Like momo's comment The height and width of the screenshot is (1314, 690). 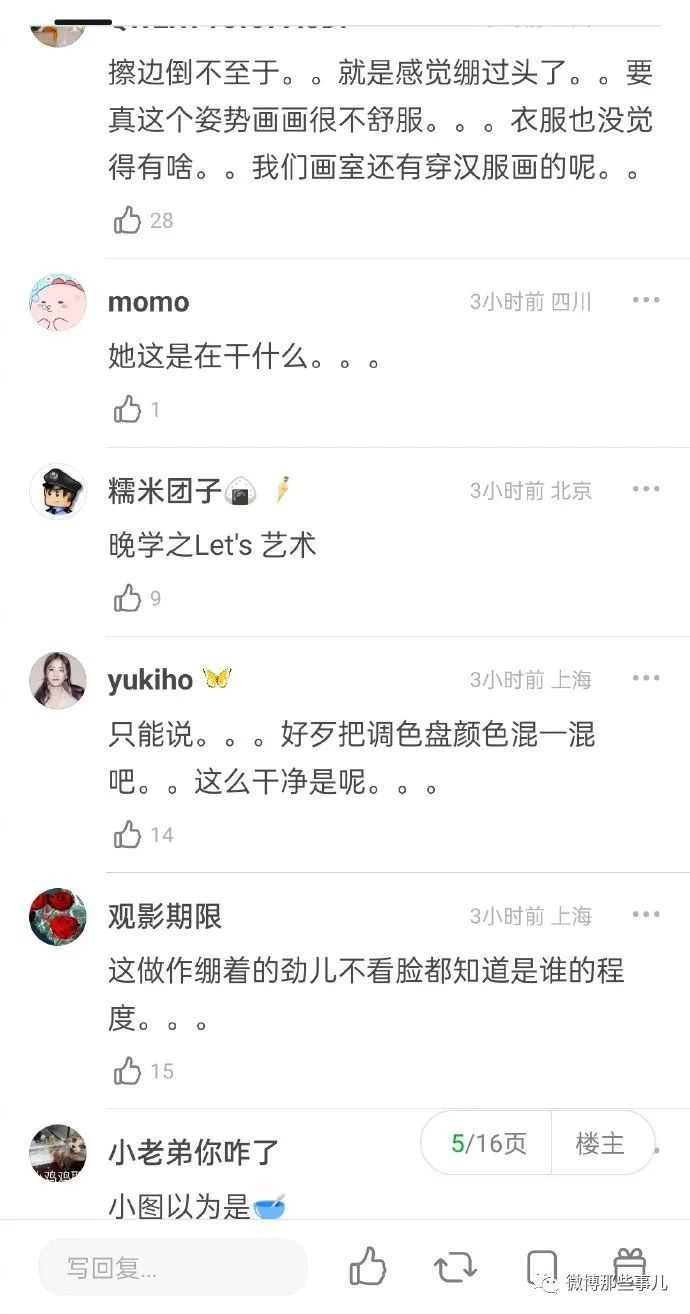(128, 409)
